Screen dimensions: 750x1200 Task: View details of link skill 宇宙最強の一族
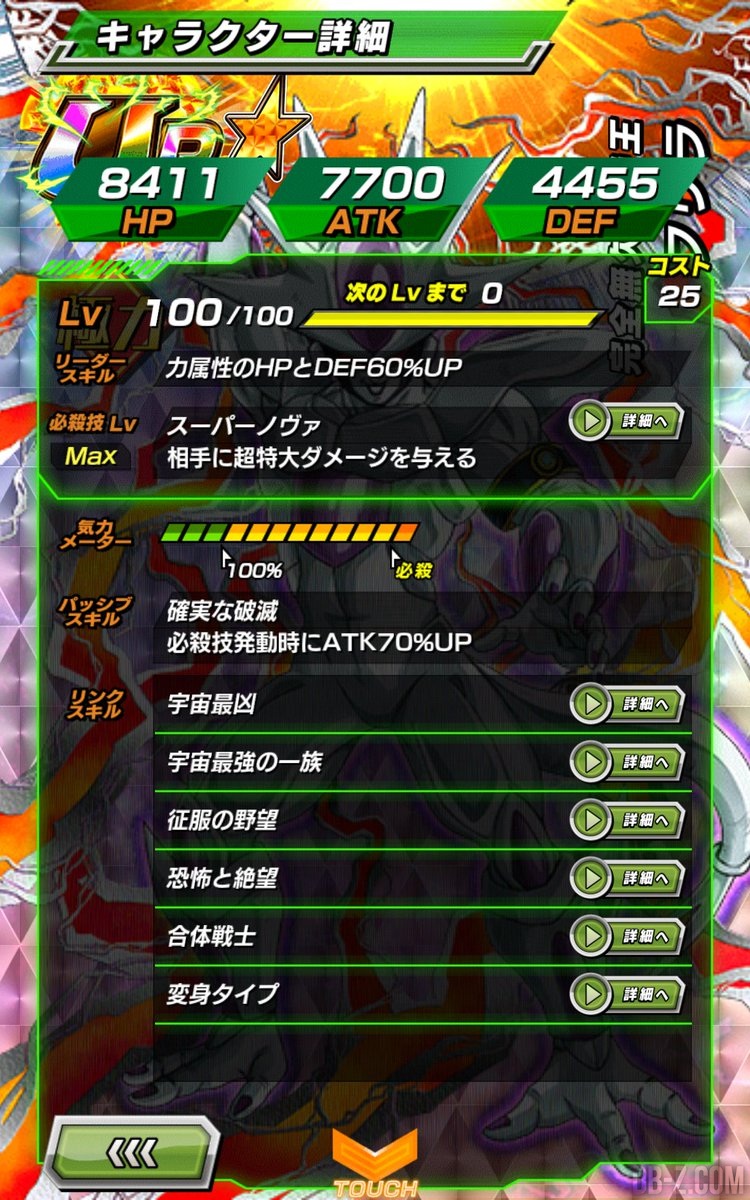(x=627, y=762)
